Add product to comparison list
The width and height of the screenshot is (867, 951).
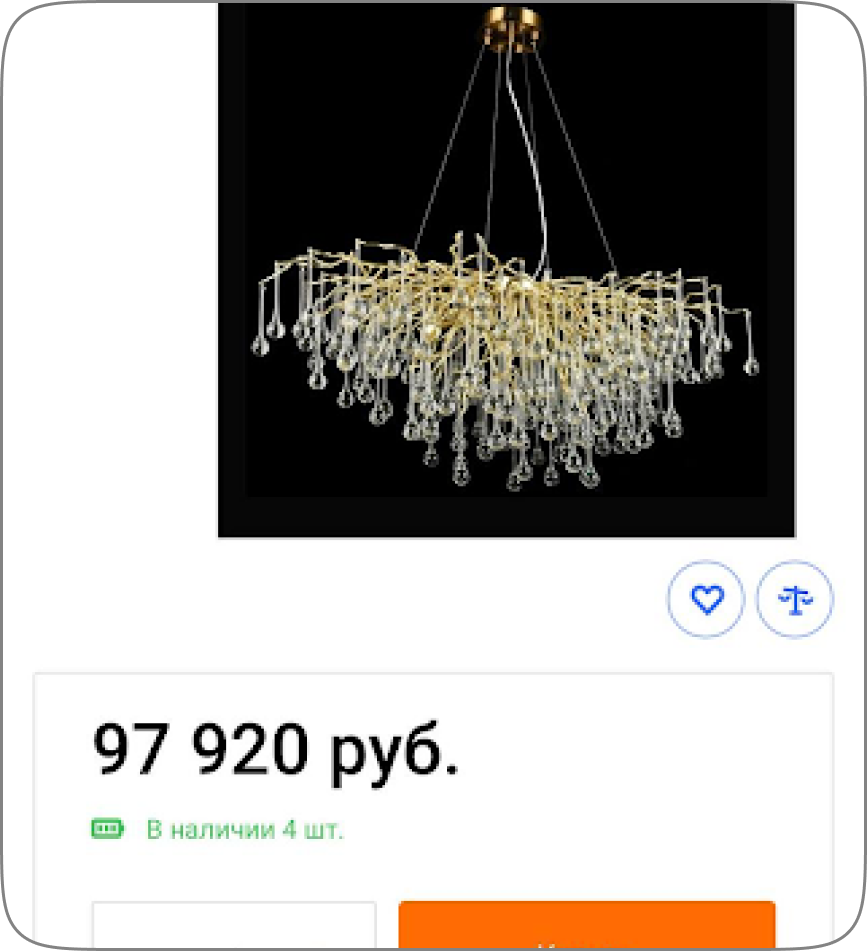[795, 599]
